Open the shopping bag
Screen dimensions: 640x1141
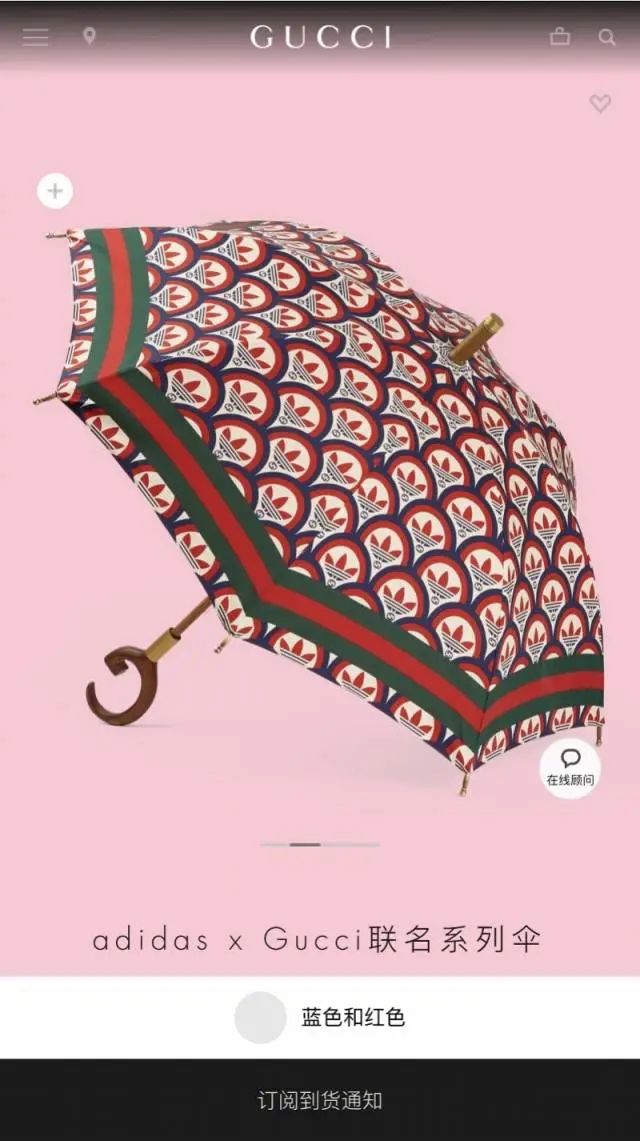click(x=560, y=37)
